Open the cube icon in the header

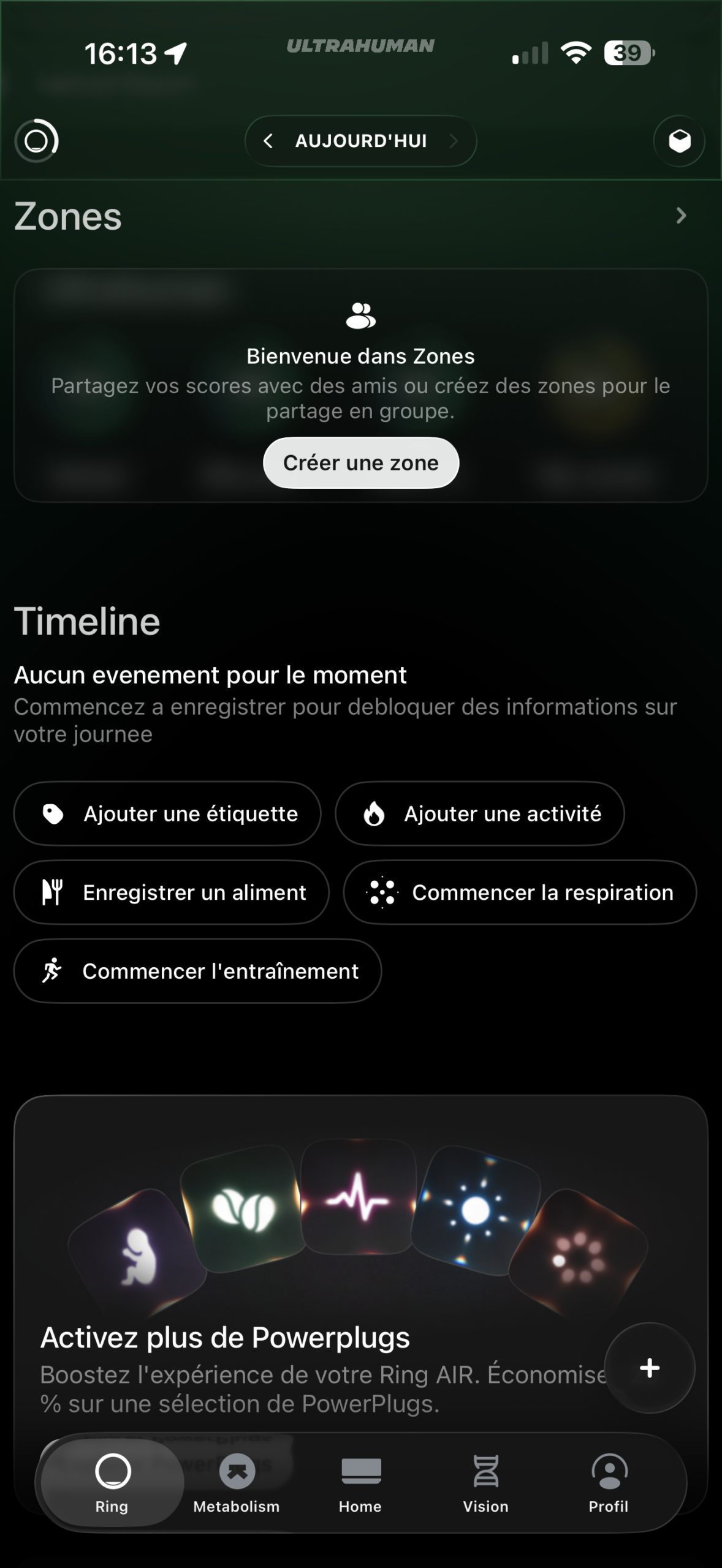678,141
